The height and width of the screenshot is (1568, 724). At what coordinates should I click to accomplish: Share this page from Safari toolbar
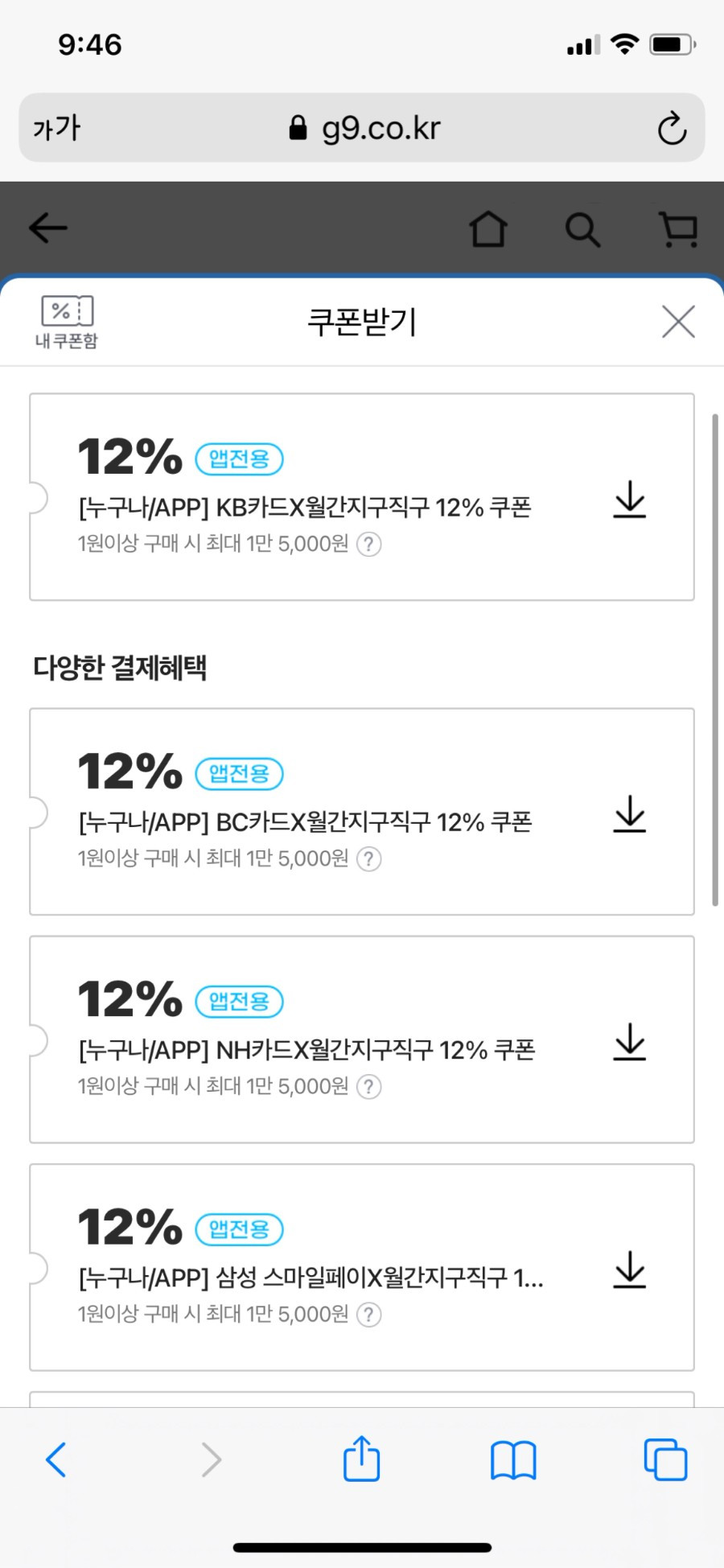click(361, 1458)
